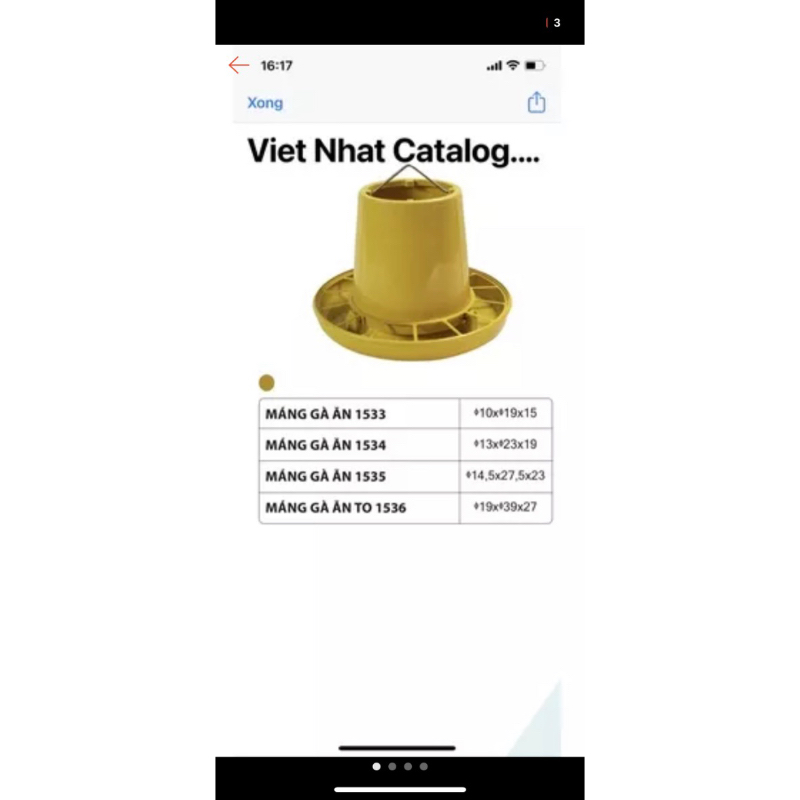
Task: Tap the red back arrow
Action: click(238, 65)
